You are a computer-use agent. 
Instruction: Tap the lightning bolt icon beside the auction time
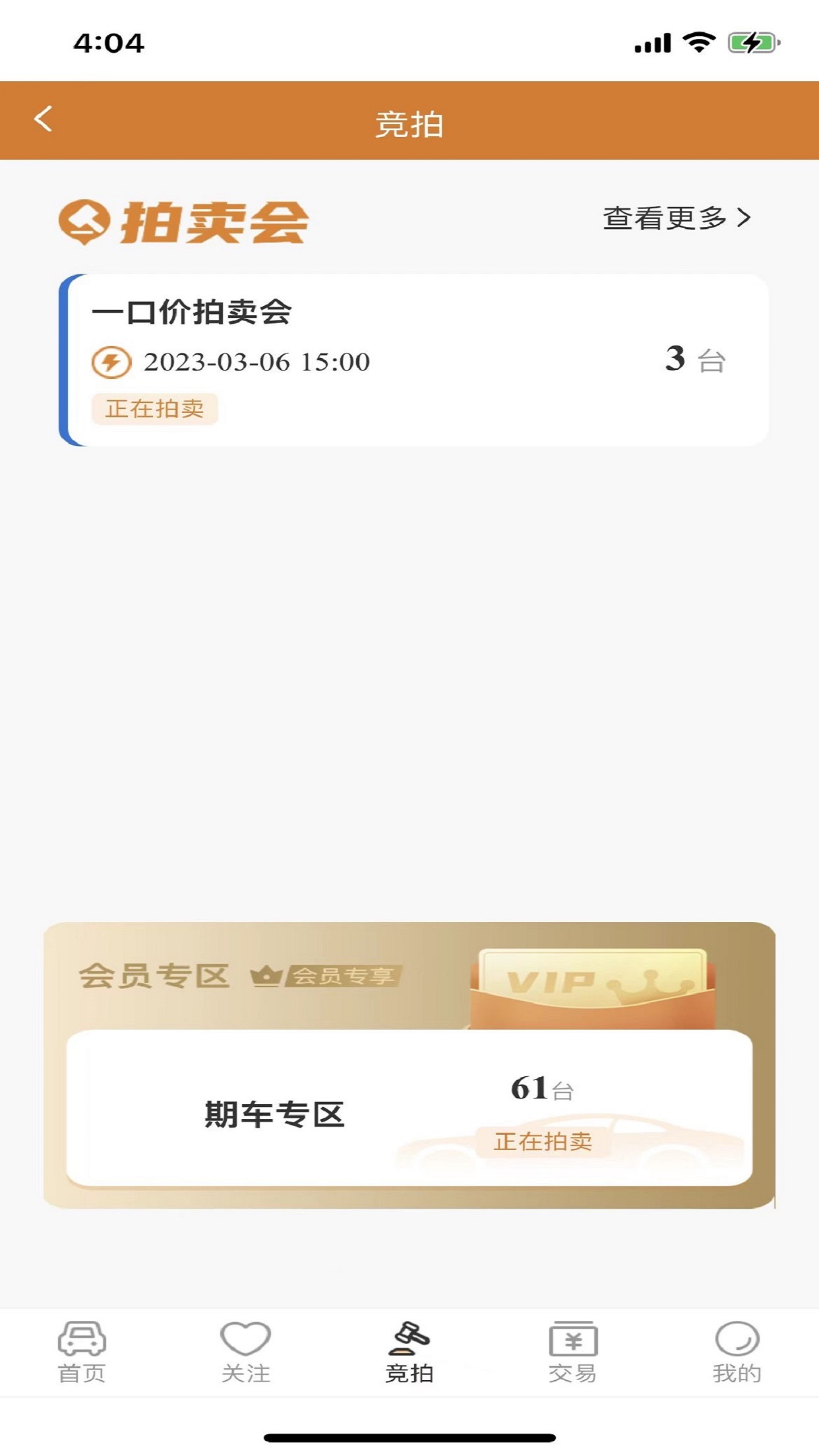pyautogui.click(x=111, y=360)
